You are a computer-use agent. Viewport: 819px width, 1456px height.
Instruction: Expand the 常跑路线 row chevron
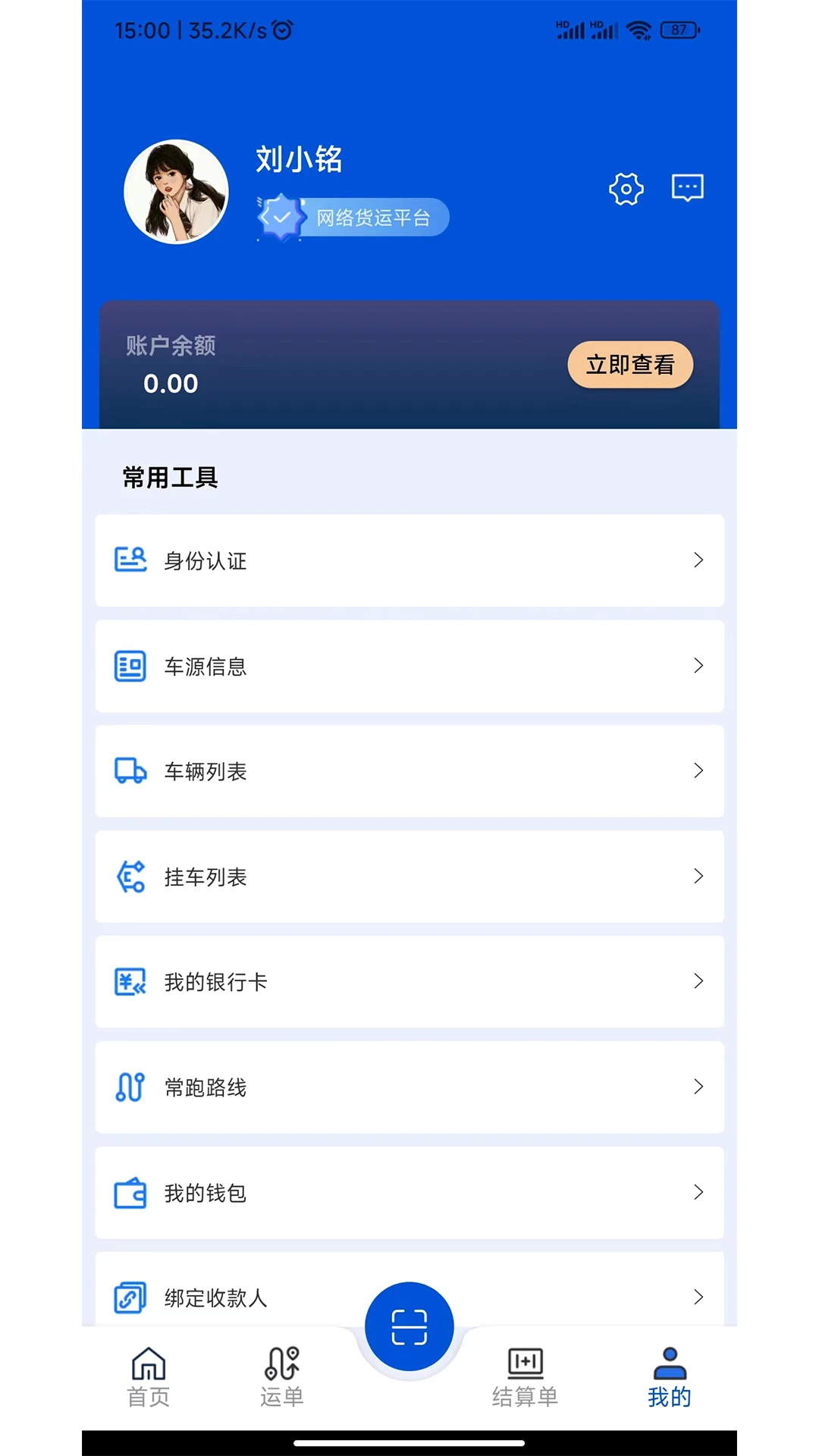click(x=698, y=1087)
